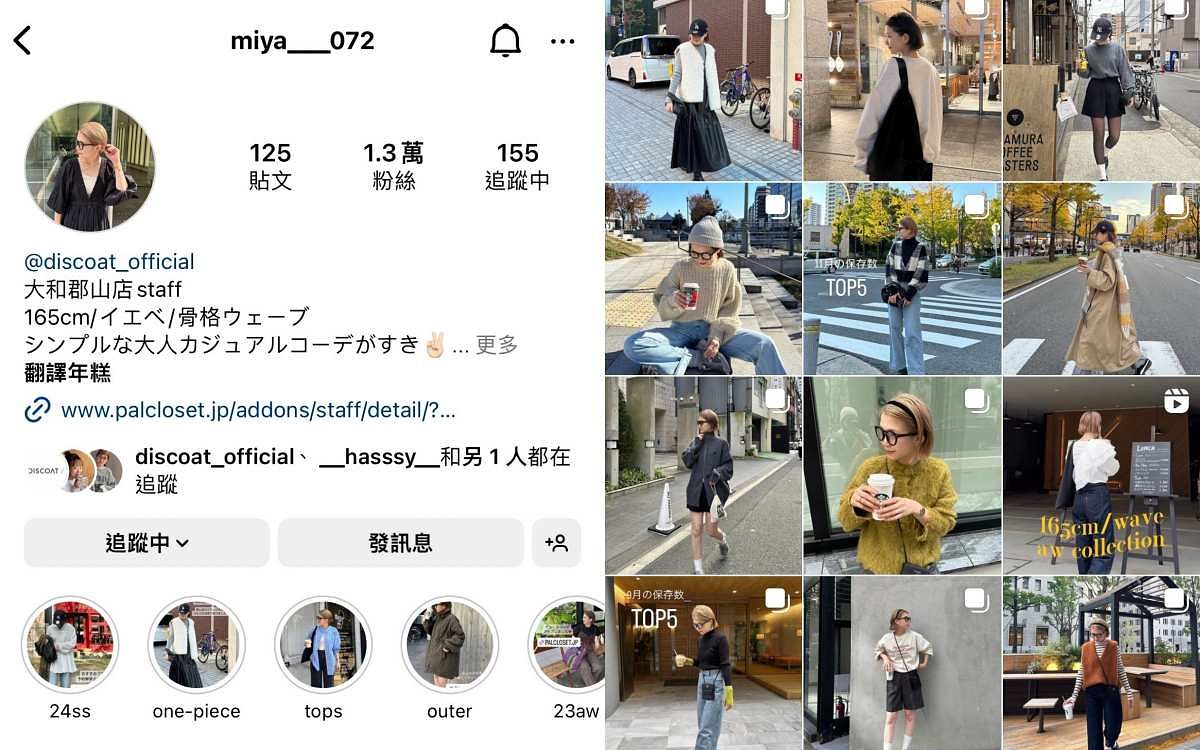Screen dimensions: 1200x750
Task: View the 155 追蹤中 following list
Action: pyautogui.click(x=517, y=166)
